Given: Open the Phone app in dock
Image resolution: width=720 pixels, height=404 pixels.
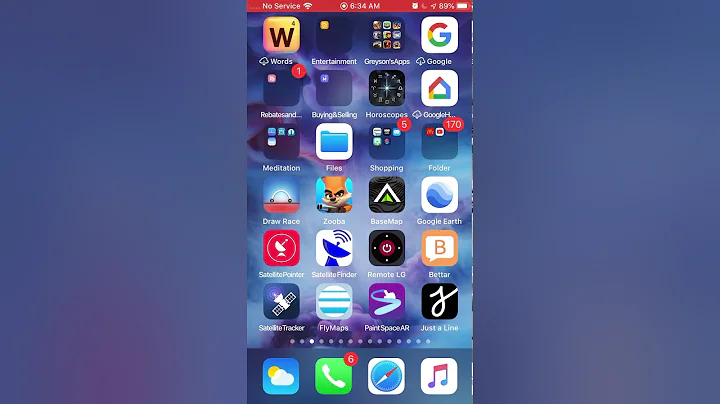Looking at the screenshot, I should point(334,376).
